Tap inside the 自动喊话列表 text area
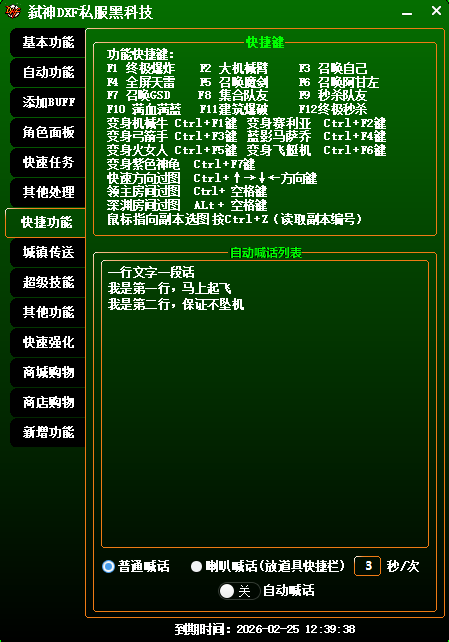 [x=265, y=404]
